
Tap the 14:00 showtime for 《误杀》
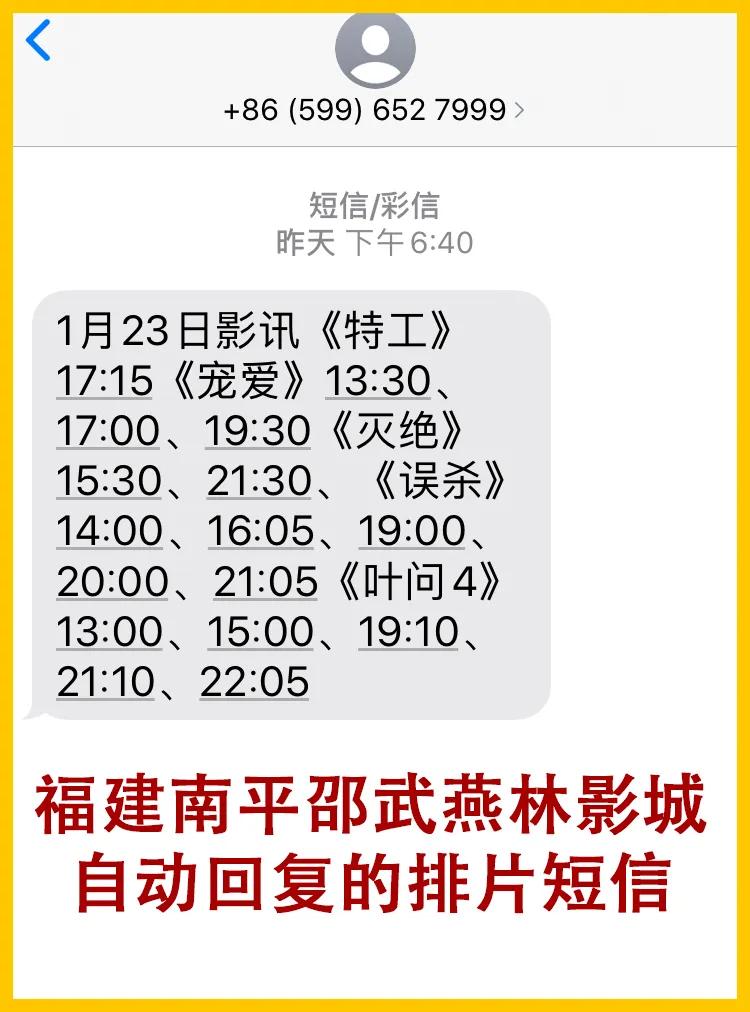pos(110,531)
